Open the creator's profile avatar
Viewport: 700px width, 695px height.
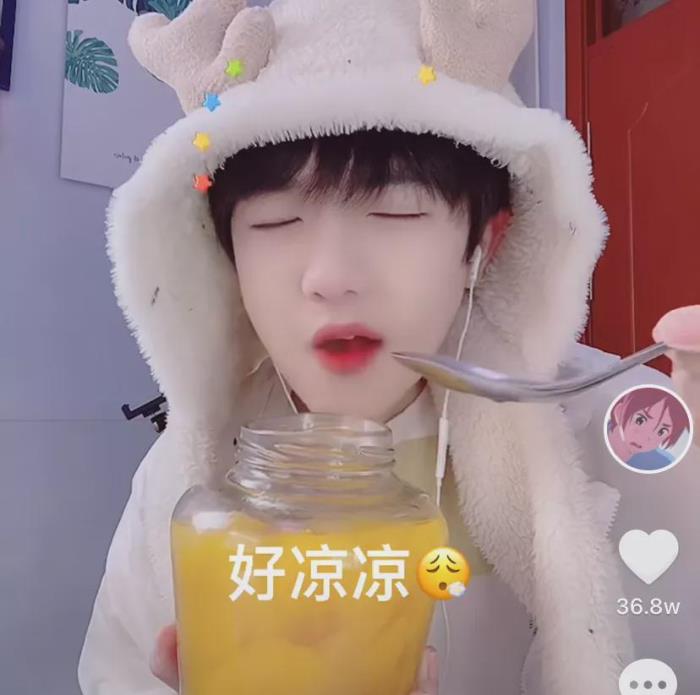coord(648,428)
